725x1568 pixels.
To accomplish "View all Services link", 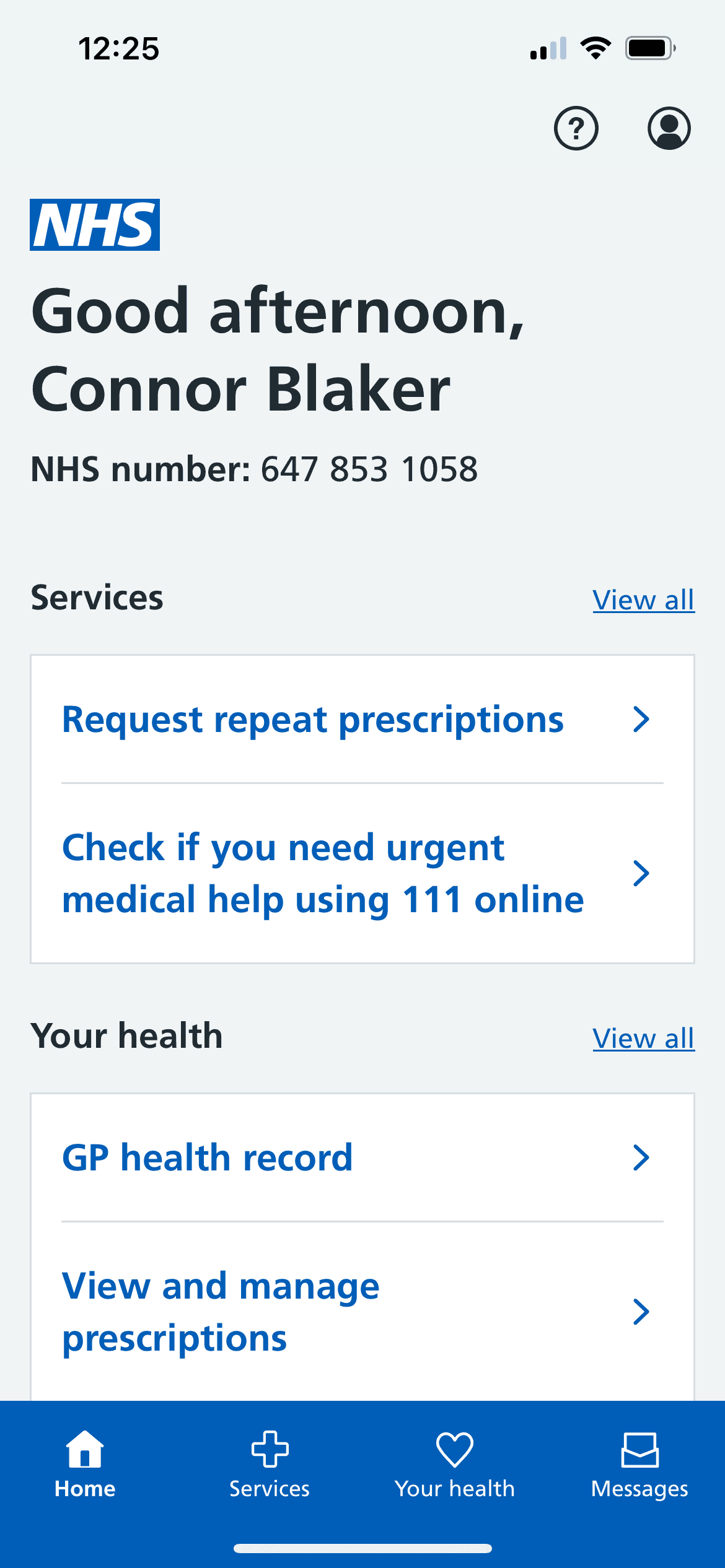I will 643,599.
